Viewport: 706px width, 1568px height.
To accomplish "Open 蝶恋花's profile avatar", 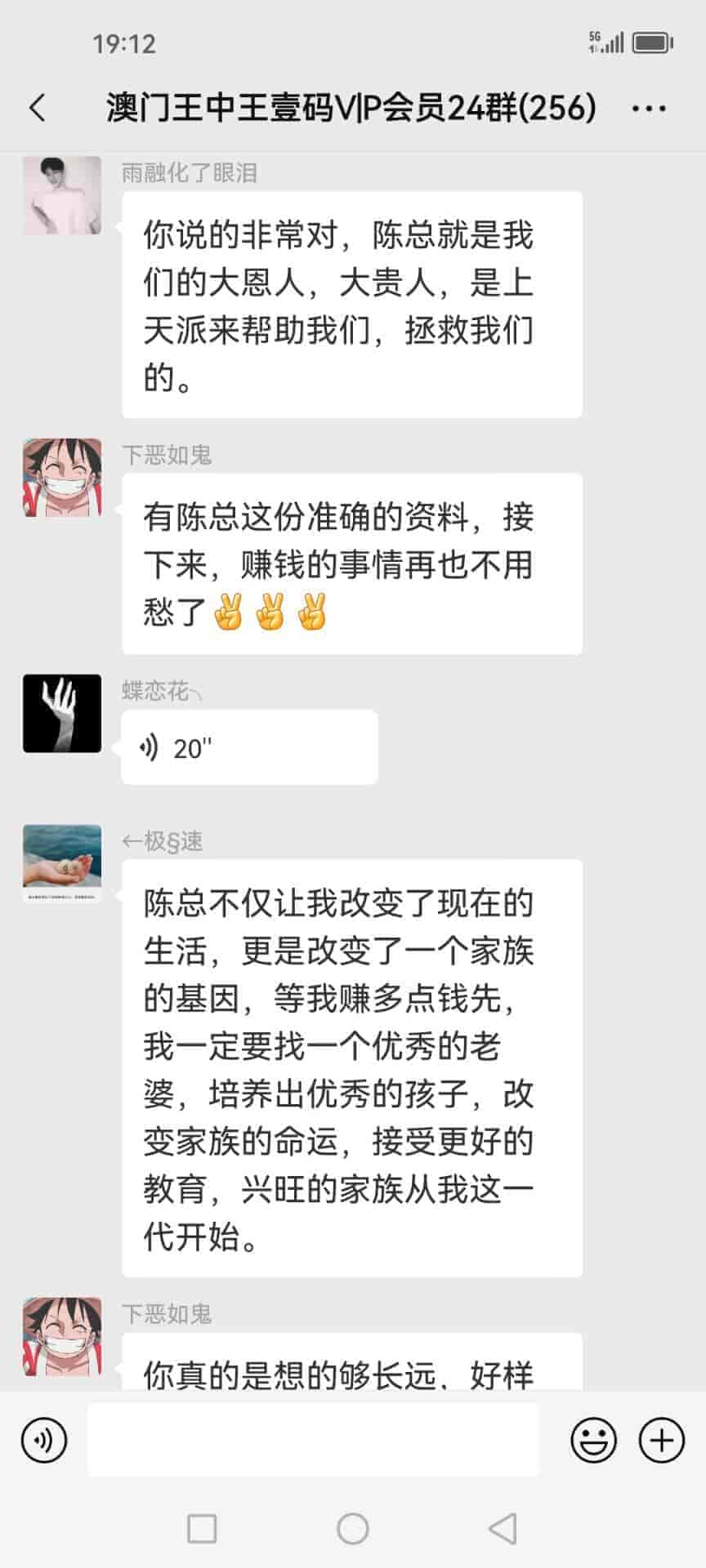I will tap(62, 713).
